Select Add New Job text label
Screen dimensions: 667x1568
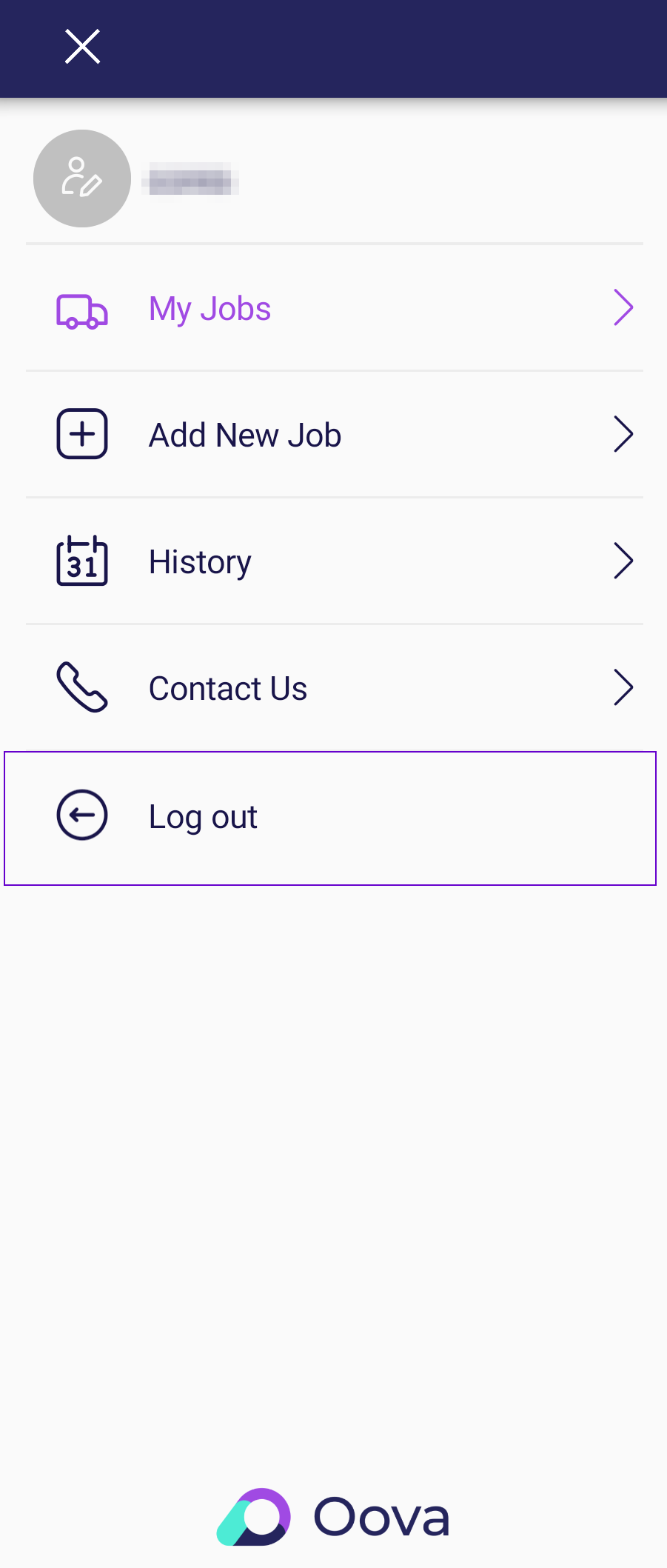(x=244, y=434)
